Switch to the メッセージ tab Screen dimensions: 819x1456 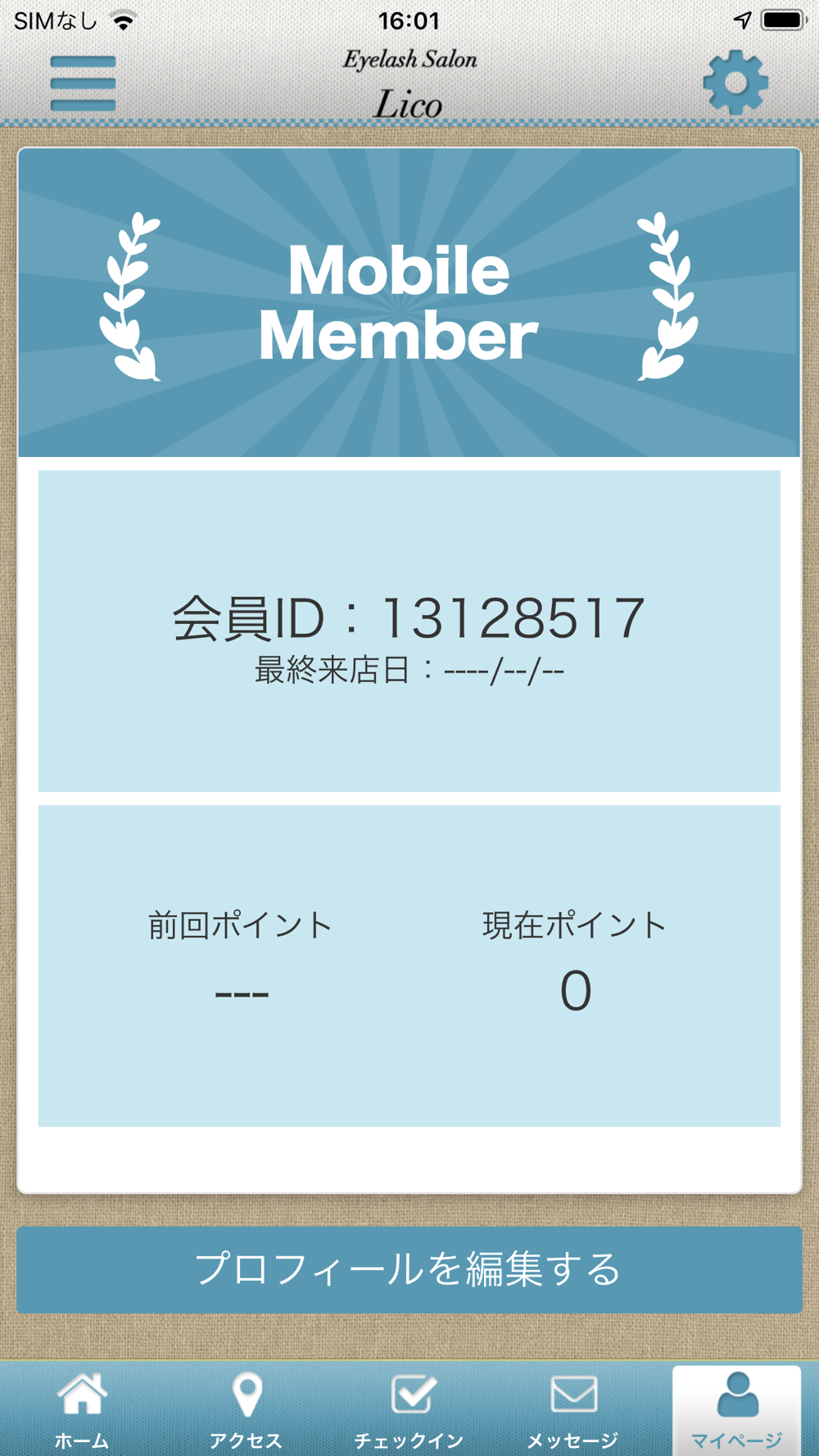pyautogui.click(x=573, y=1410)
